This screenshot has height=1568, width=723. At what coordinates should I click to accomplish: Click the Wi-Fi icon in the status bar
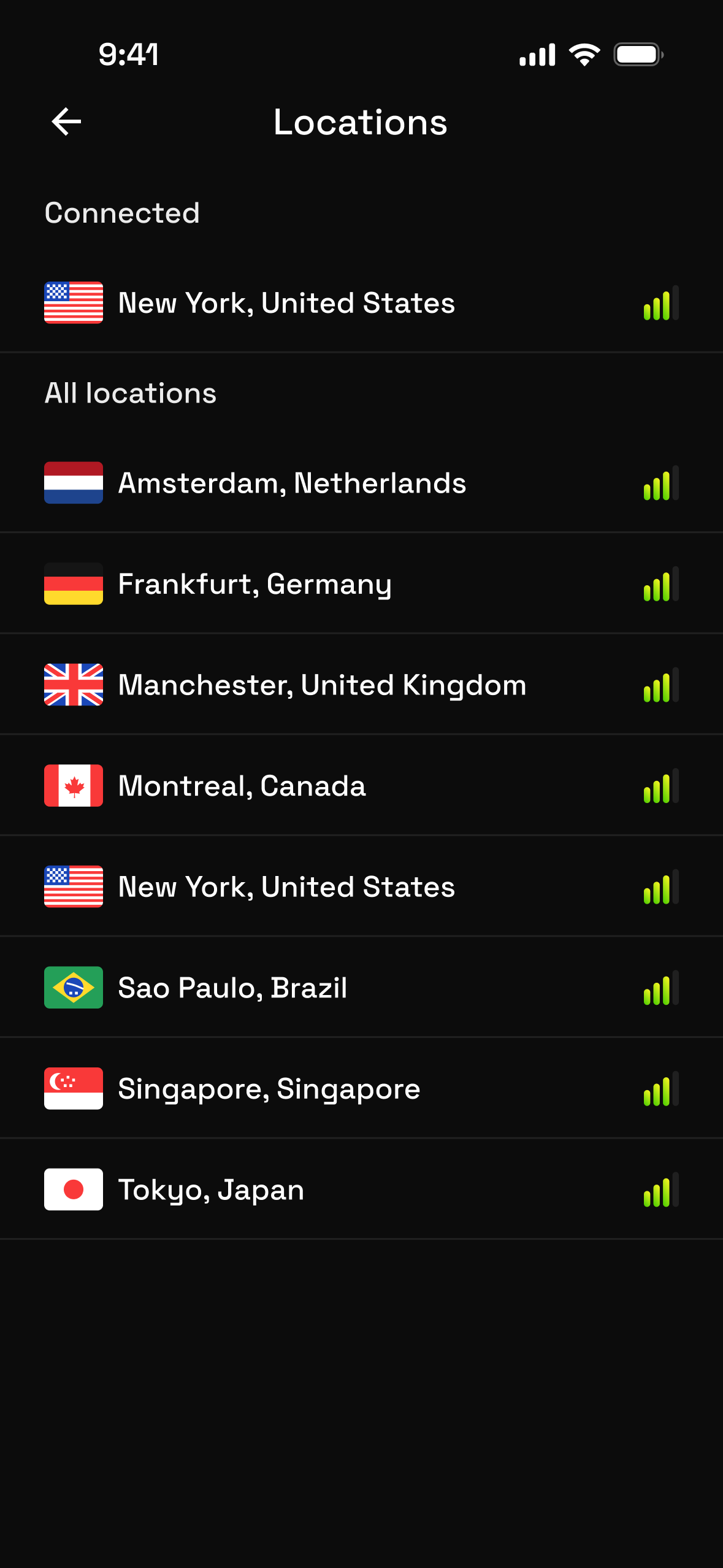(583, 55)
